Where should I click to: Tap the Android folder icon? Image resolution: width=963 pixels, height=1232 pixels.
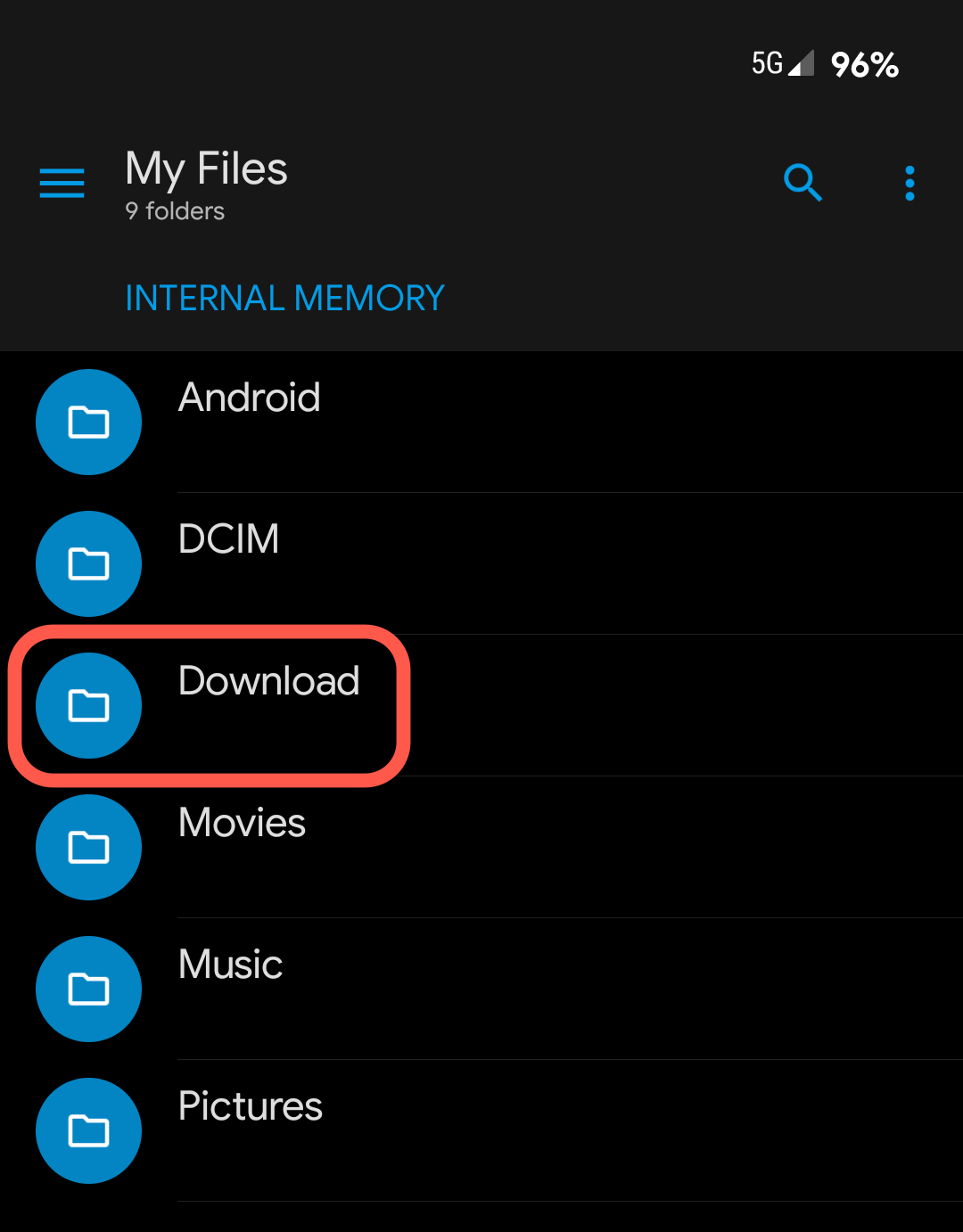pyautogui.click(x=88, y=422)
